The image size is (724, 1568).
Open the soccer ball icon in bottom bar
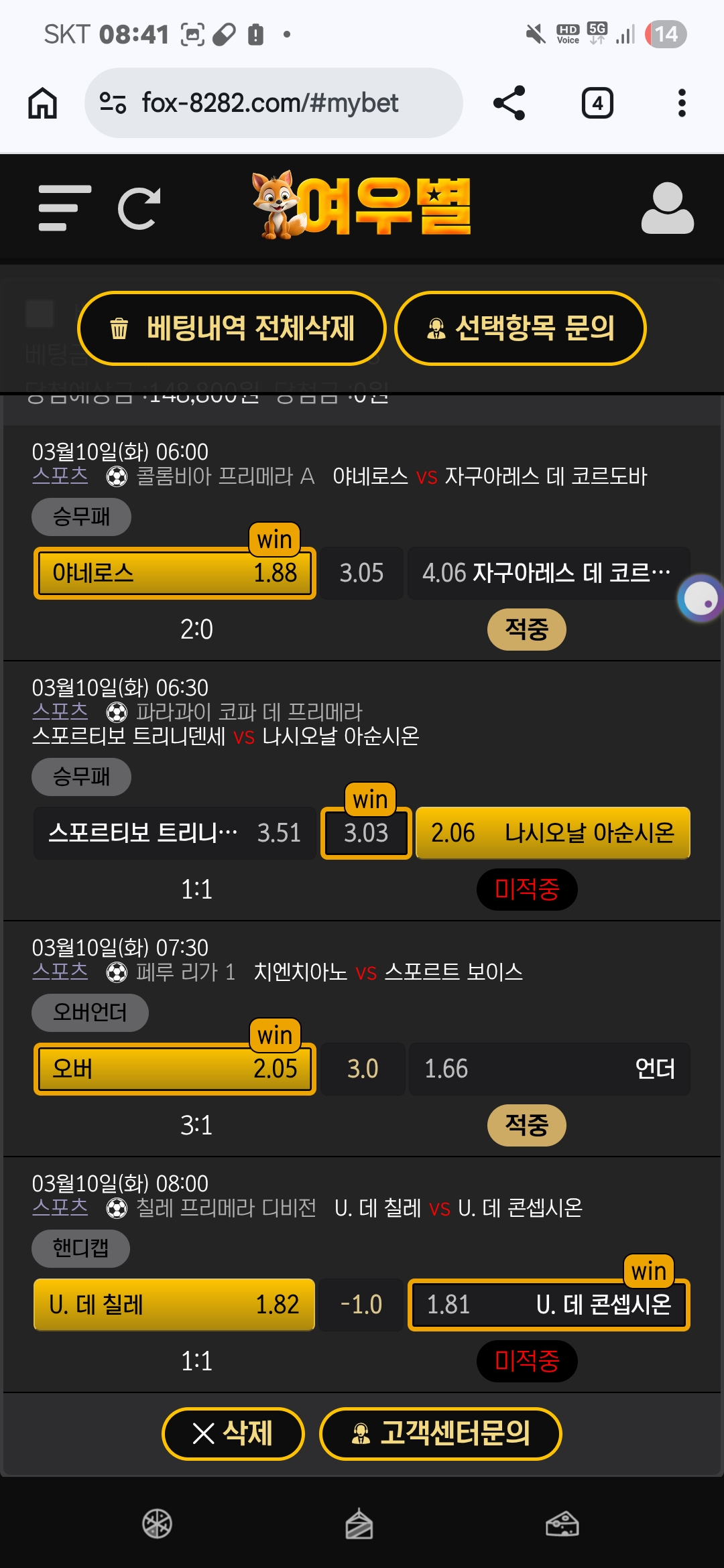click(158, 1523)
